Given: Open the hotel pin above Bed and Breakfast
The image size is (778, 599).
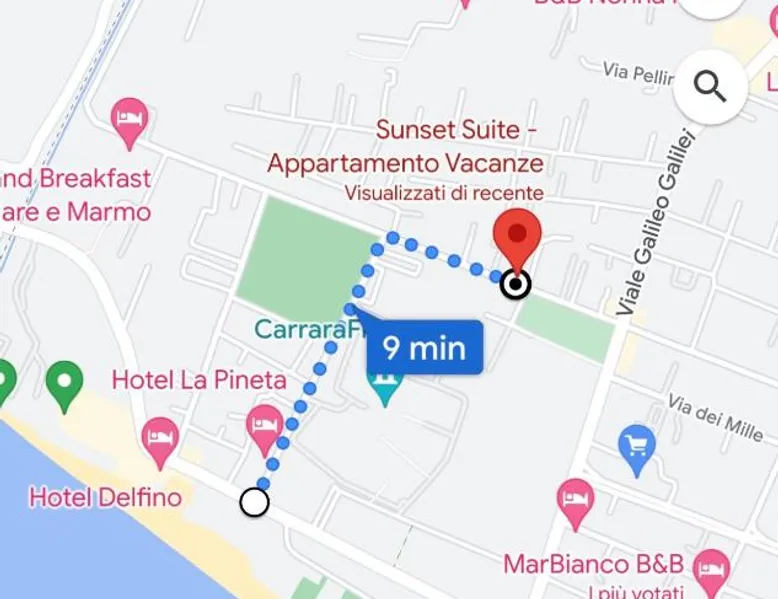Looking at the screenshot, I should point(129,118).
